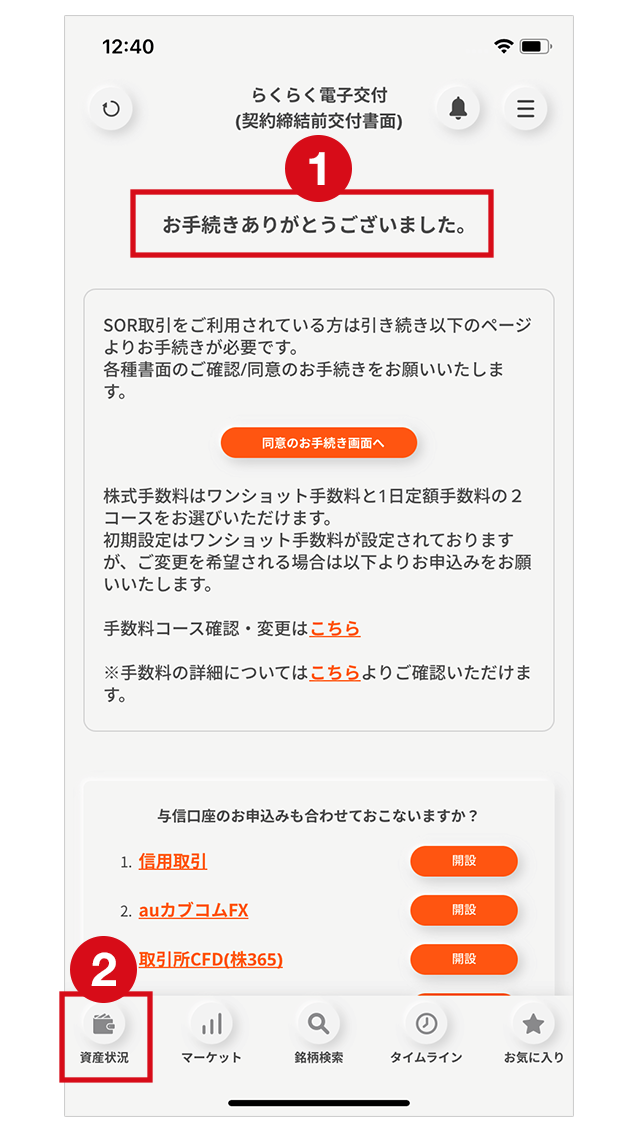Screen dimensions: 640x1136
Task: Open こちら link for 手数料の詳細
Action: [x=335, y=673]
